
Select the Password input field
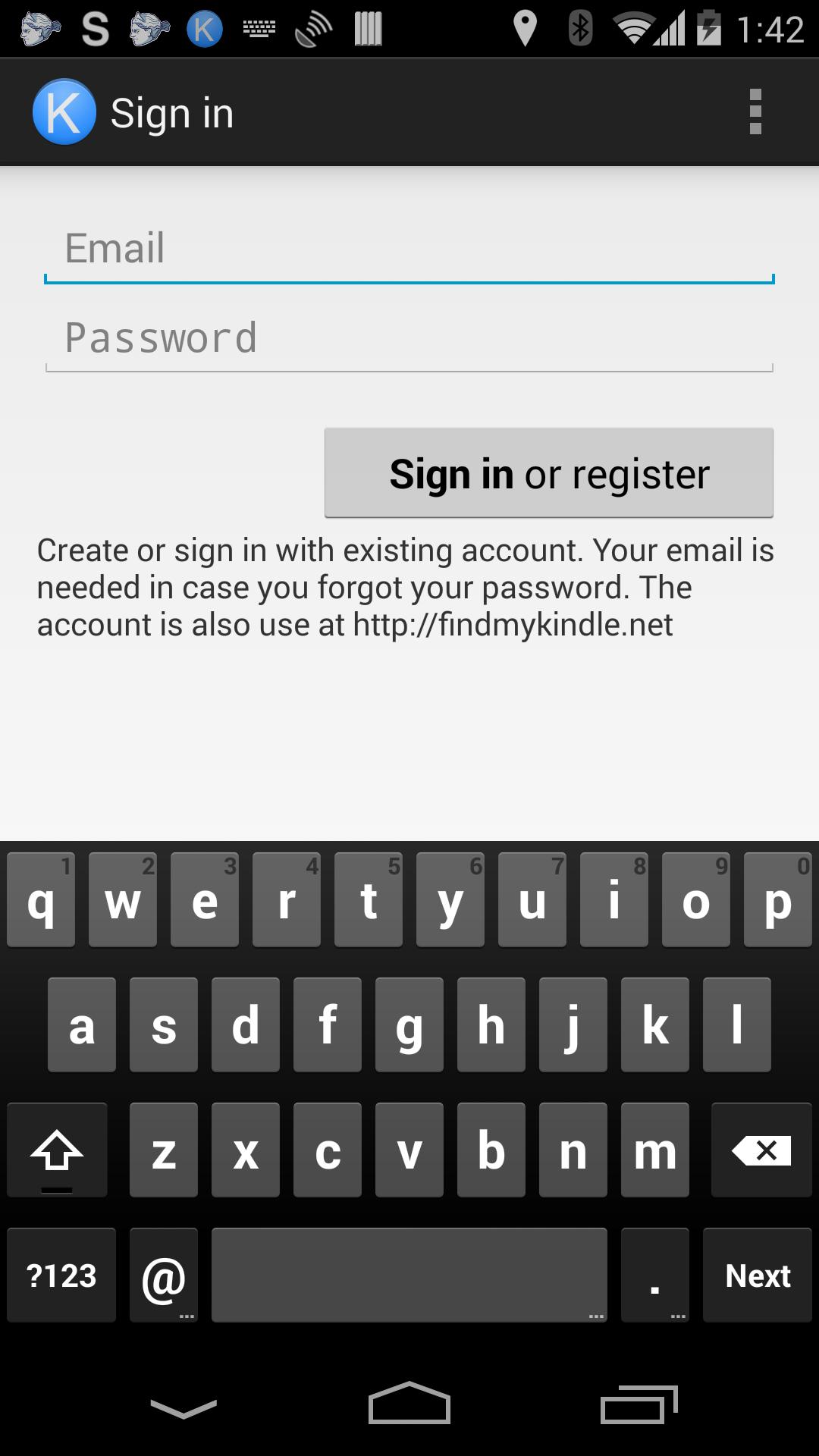click(409, 337)
